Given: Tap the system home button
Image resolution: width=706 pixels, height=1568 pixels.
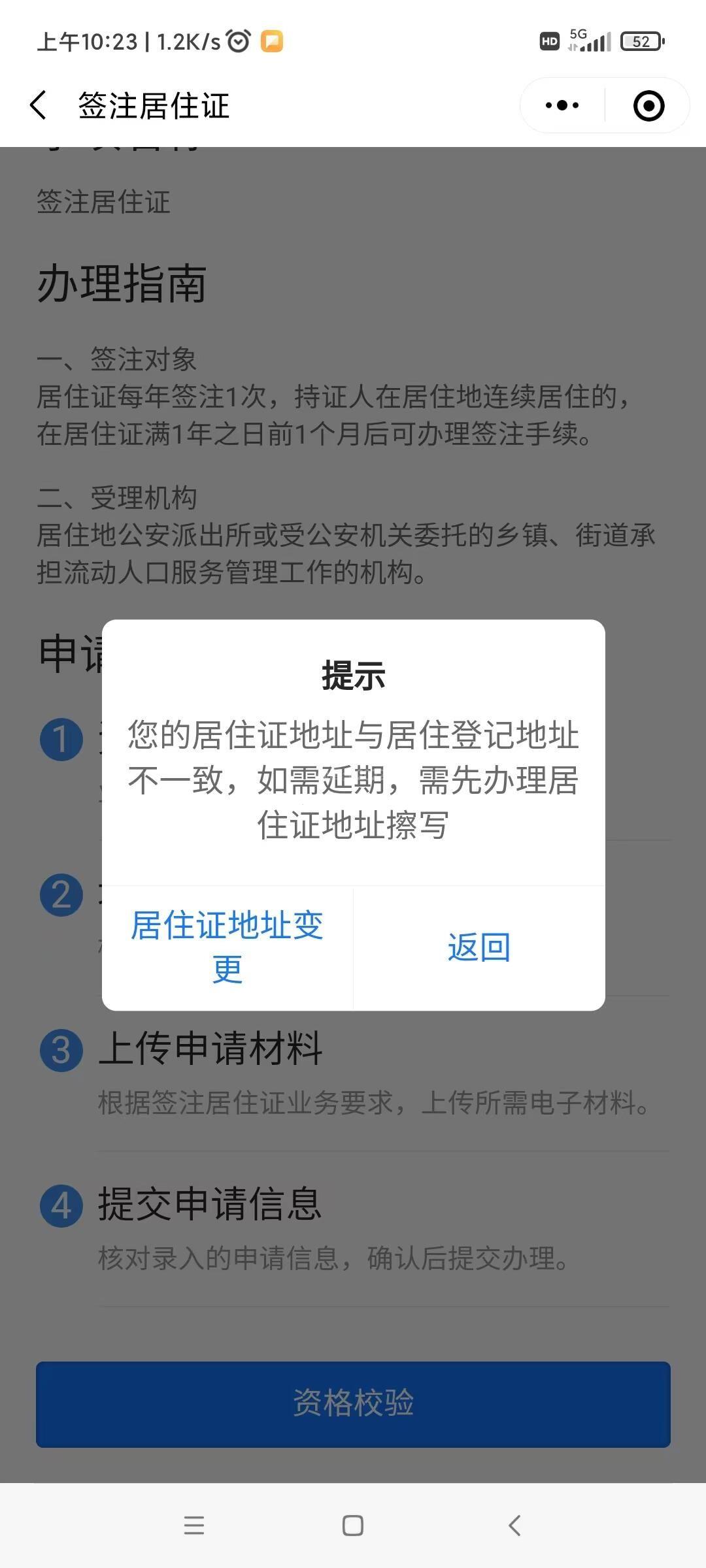Looking at the screenshot, I should click(x=353, y=1526).
